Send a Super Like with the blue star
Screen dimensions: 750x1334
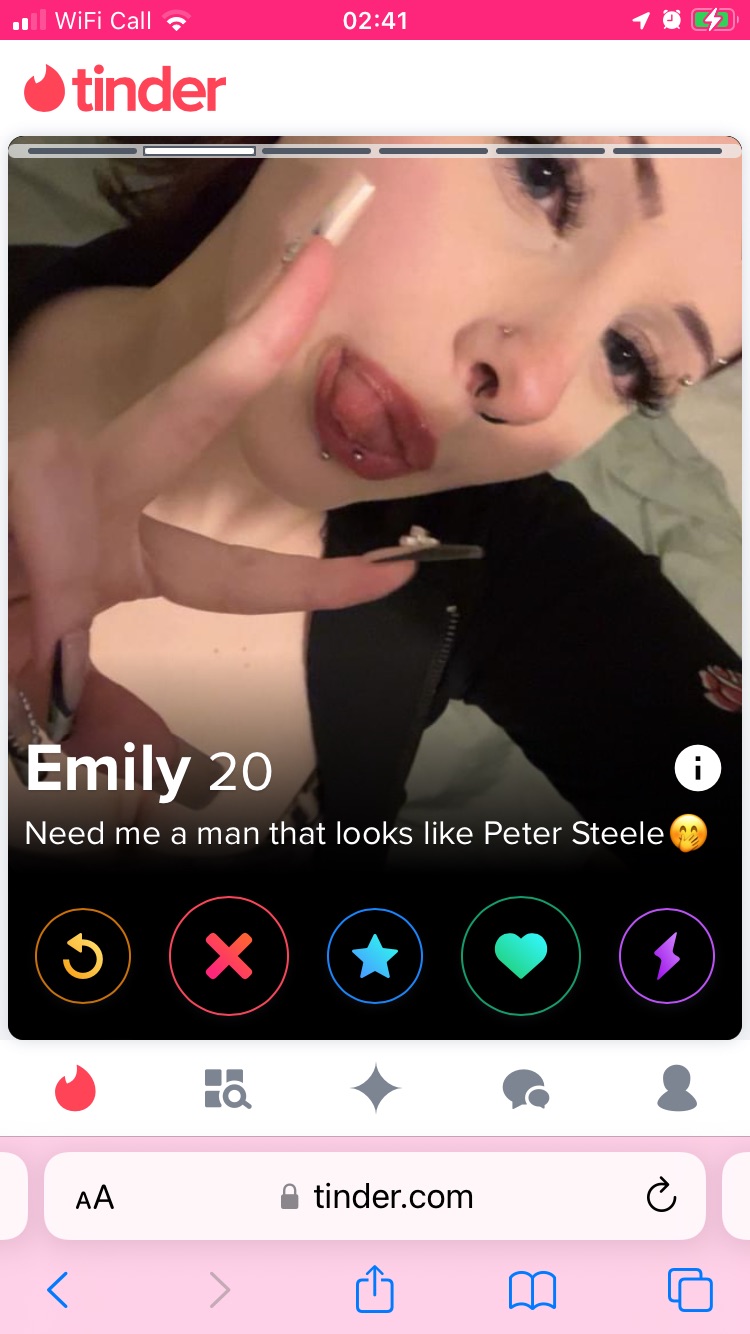[375, 956]
